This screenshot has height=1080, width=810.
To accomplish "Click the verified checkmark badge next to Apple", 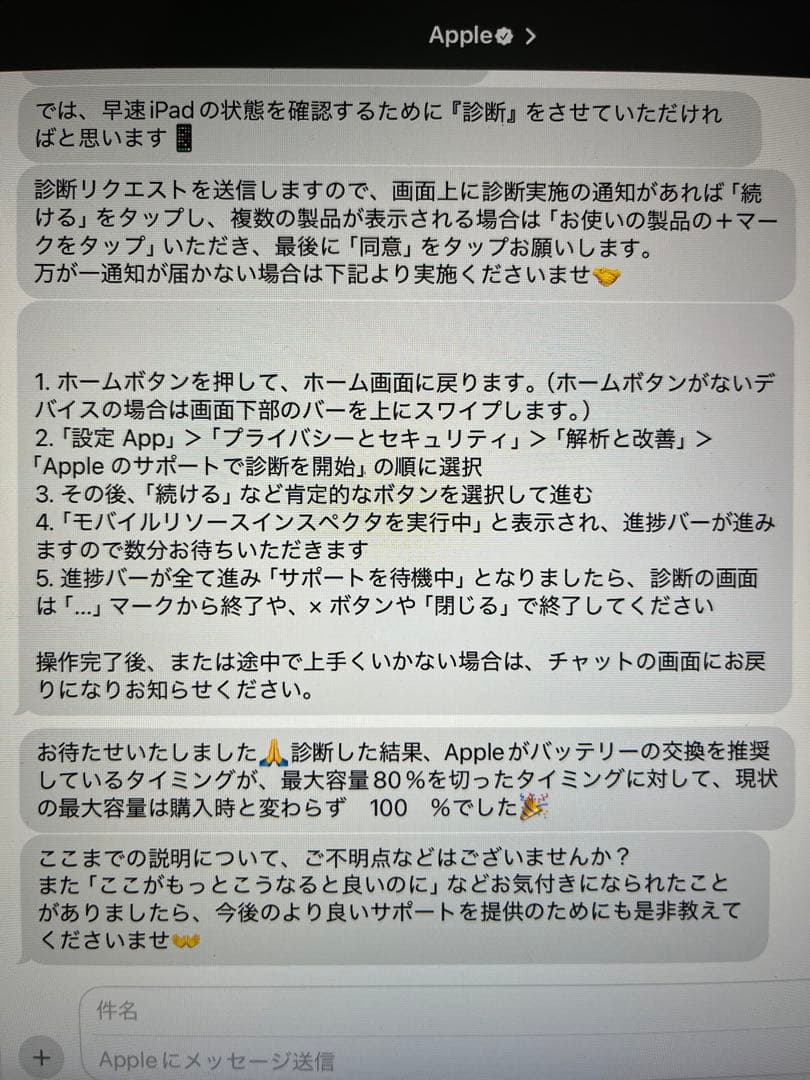I will coord(504,36).
